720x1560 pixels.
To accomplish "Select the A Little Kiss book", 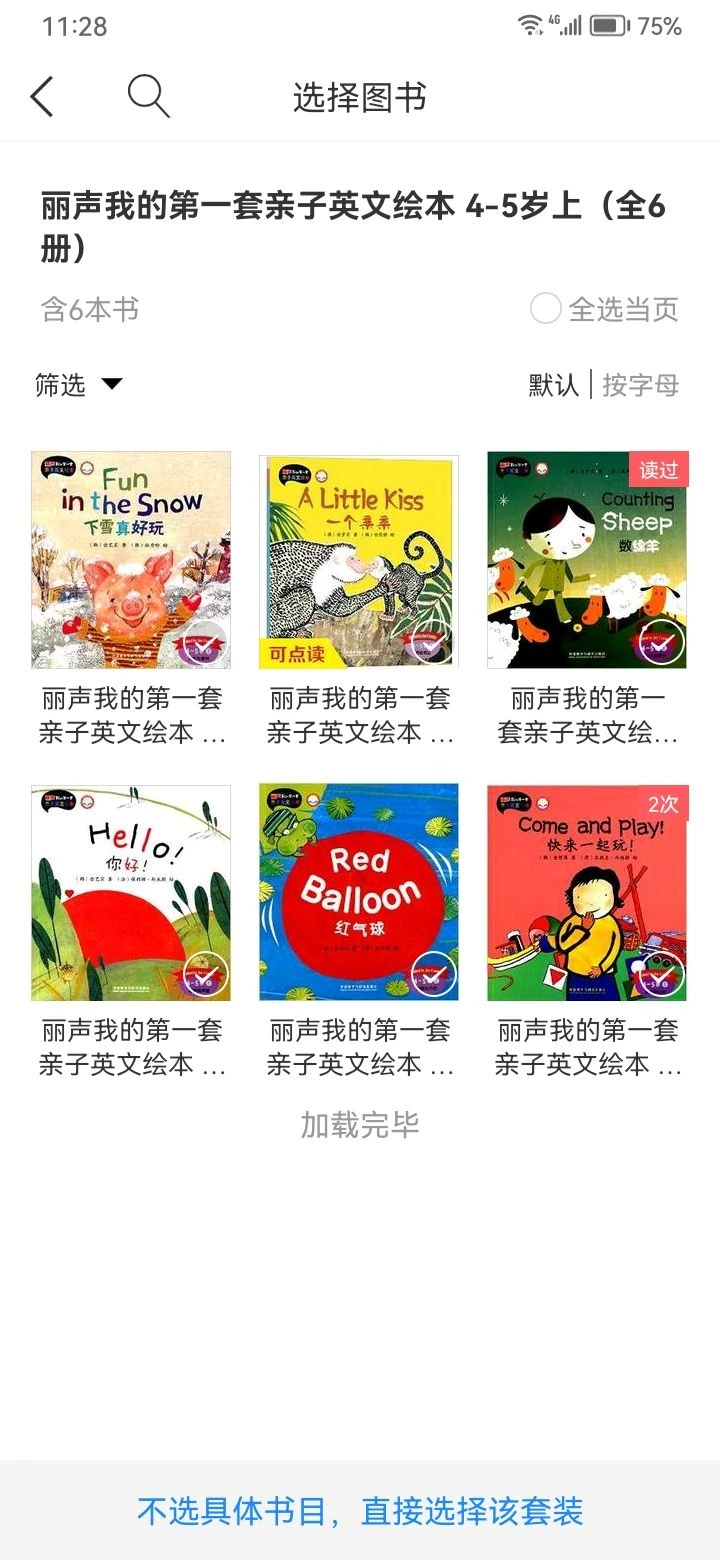I will 359,560.
